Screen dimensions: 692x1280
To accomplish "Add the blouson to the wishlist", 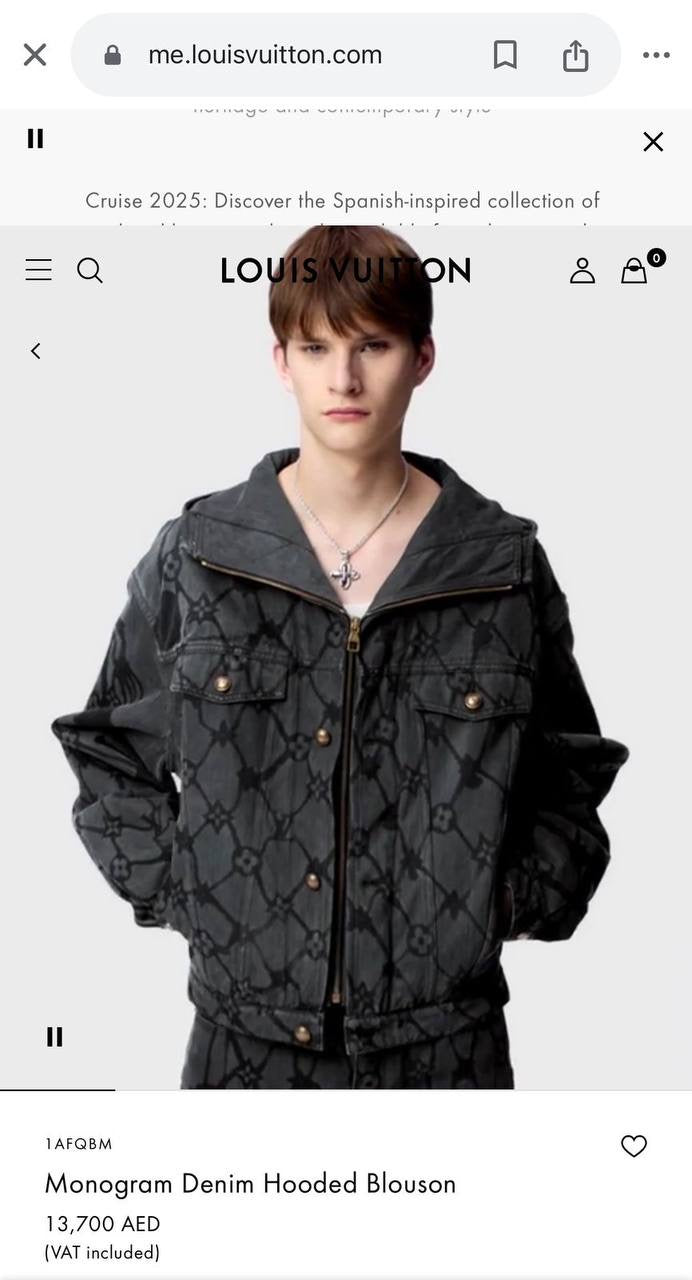I will [634, 1146].
